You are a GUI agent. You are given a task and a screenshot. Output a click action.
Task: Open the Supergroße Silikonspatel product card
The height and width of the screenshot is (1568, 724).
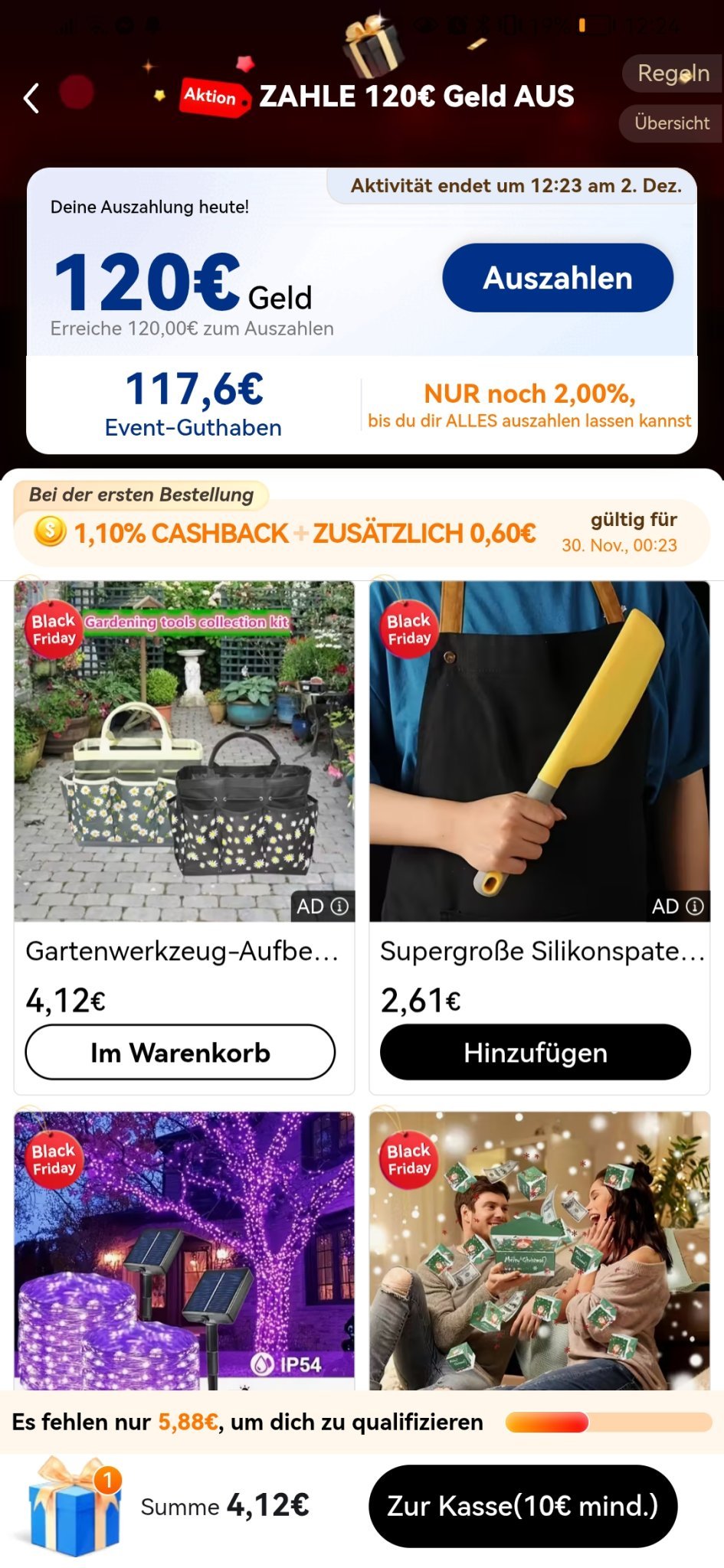coord(539,750)
